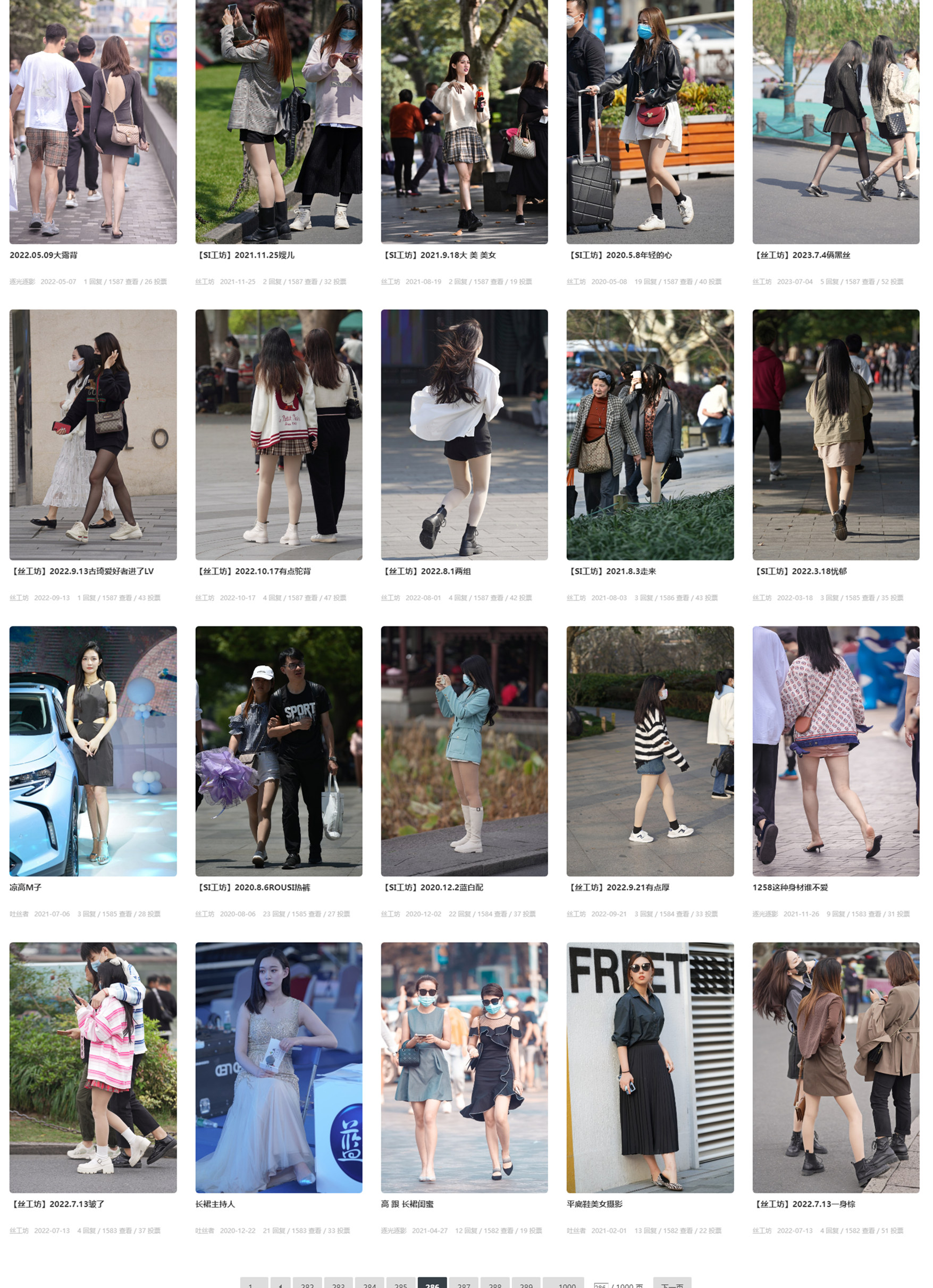Open the 2022.05.09大露背 thread
Viewport: 933px width, 1288px height.
(44, 255)
